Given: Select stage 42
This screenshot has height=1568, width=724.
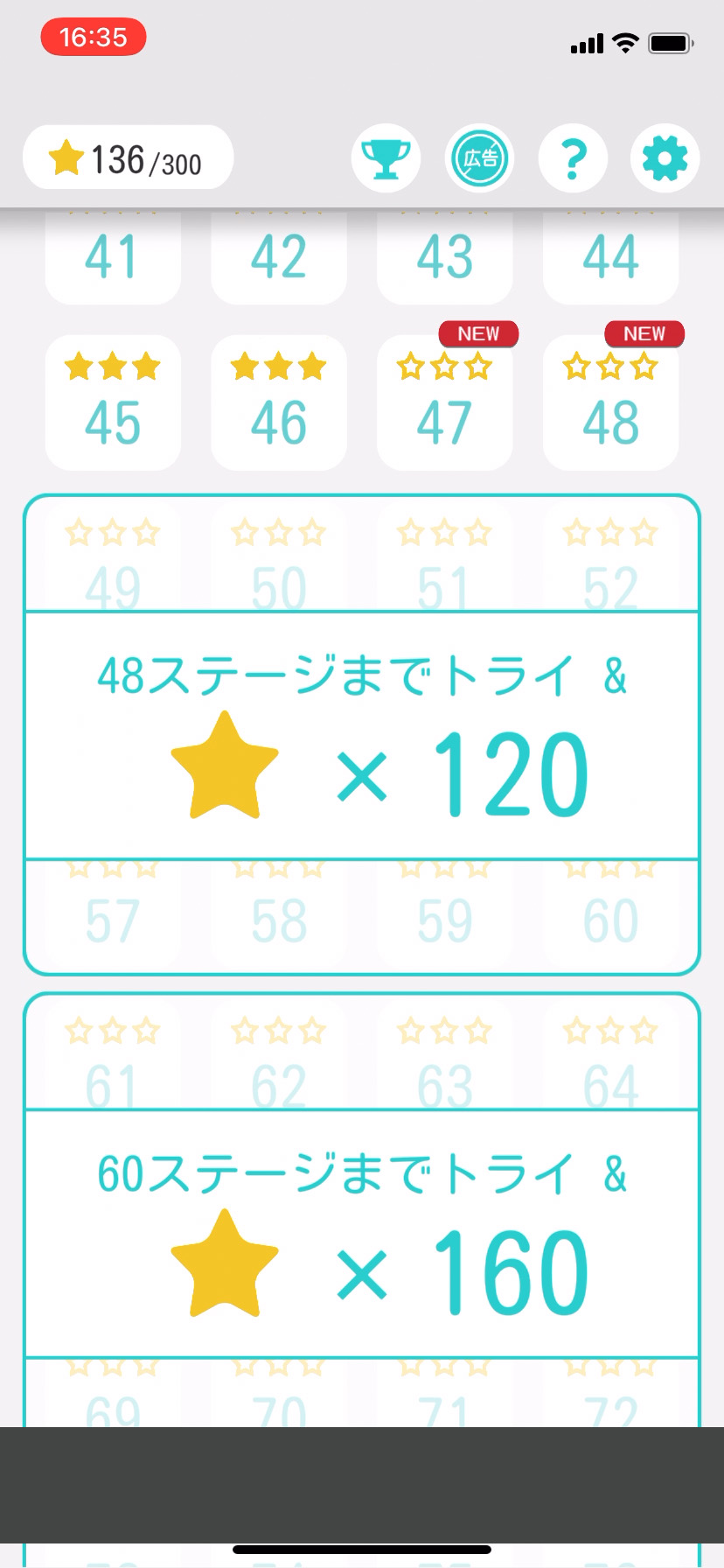Looking at the screenshot, I should tap(279, 257).
